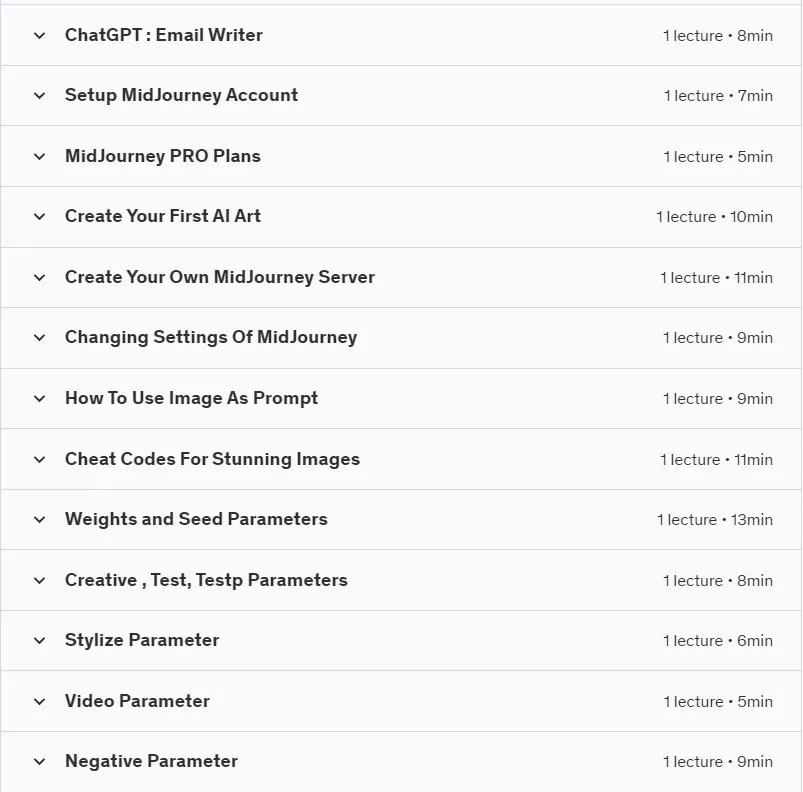The width and height of the screenshot is (803, 792).
Task: Open the Video Parameter section
Action: [x=401, y=701]
